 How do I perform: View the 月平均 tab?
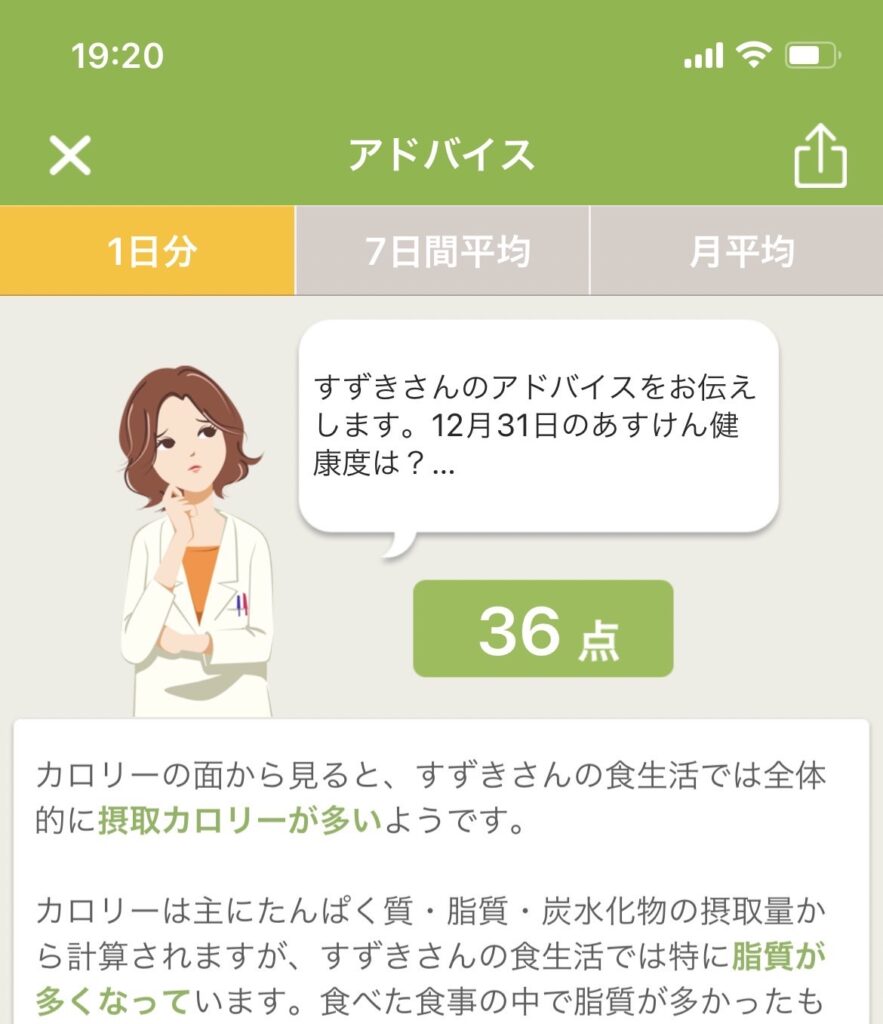pyautogui.click(x=738, y=252)
